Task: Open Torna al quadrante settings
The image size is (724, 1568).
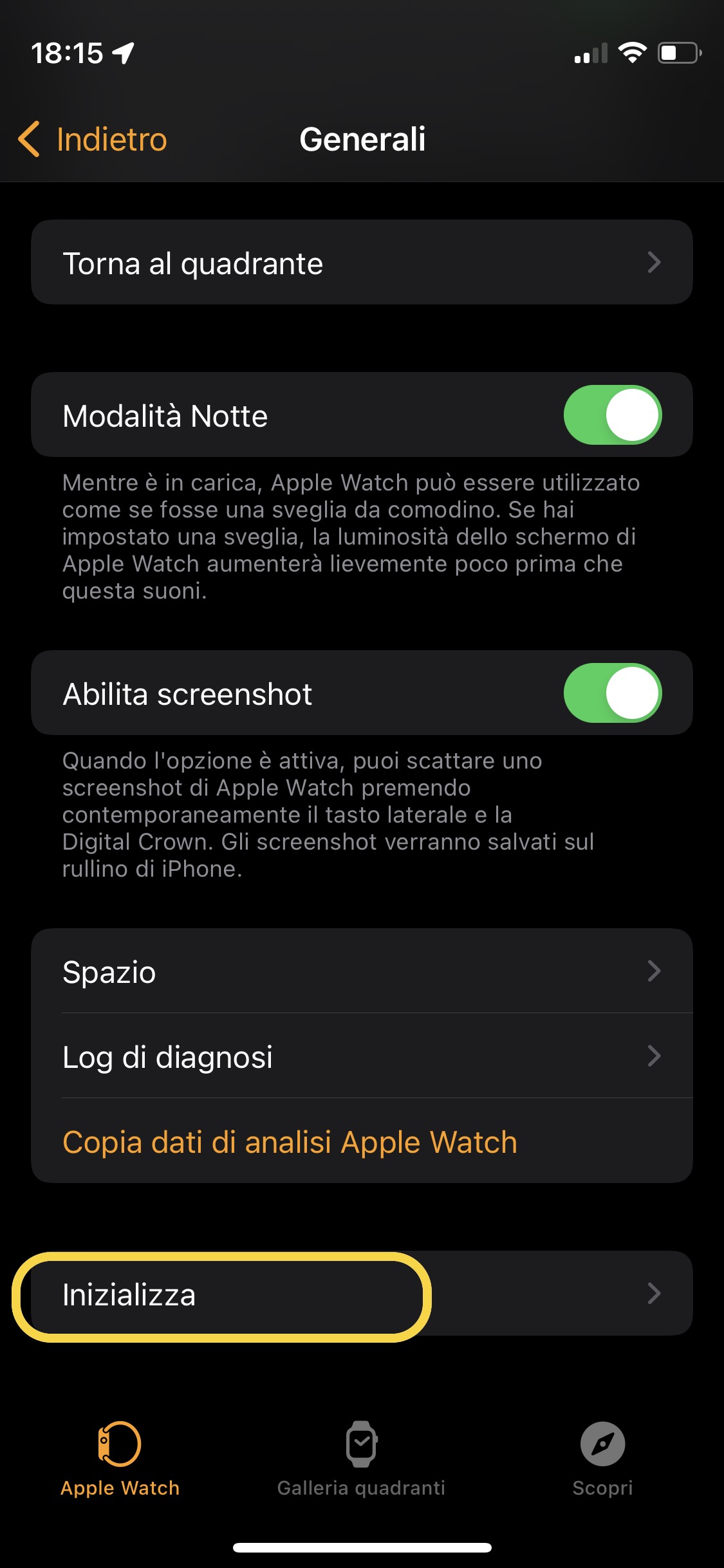Action: pos(362,263)
